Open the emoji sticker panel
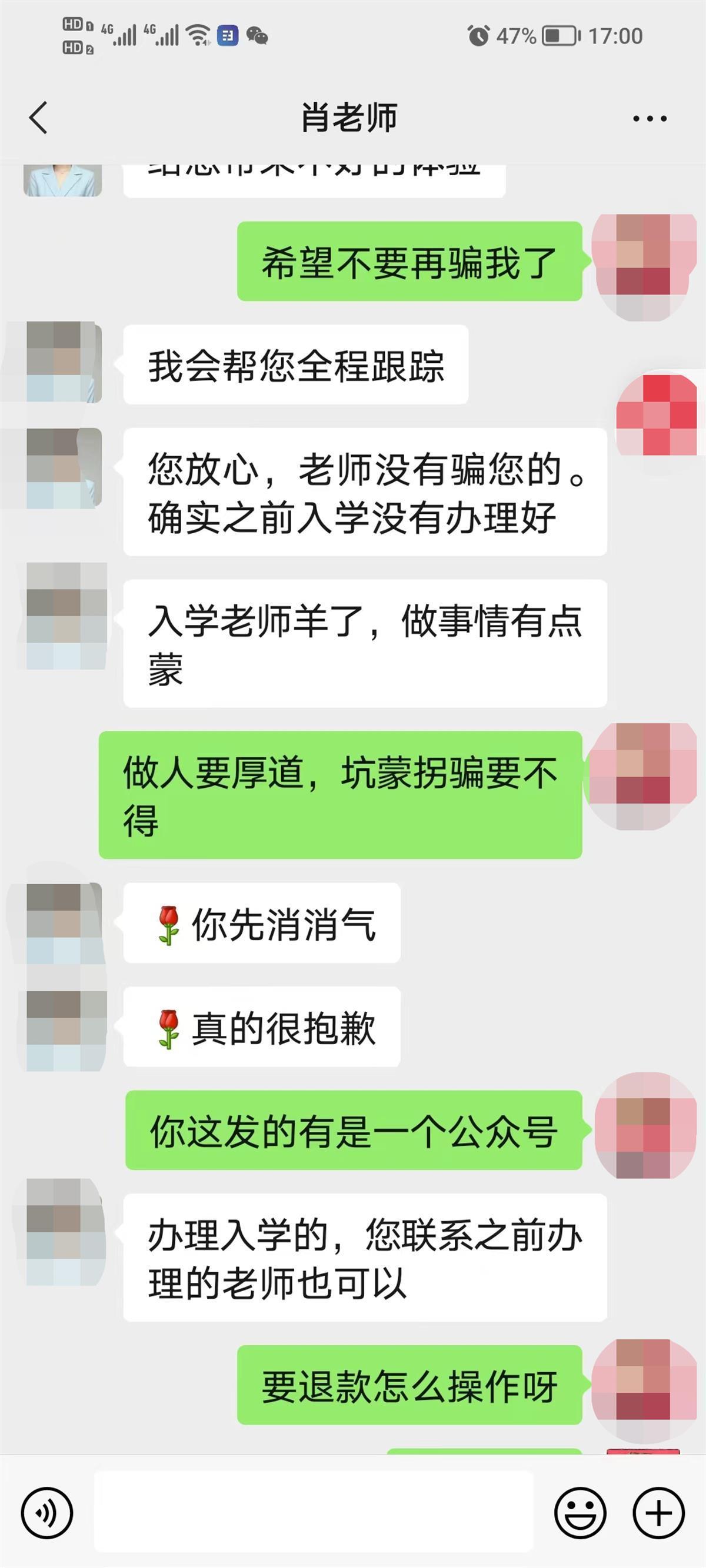The height and width of the screenshot is (1568, 706). tap(580, 1512)
